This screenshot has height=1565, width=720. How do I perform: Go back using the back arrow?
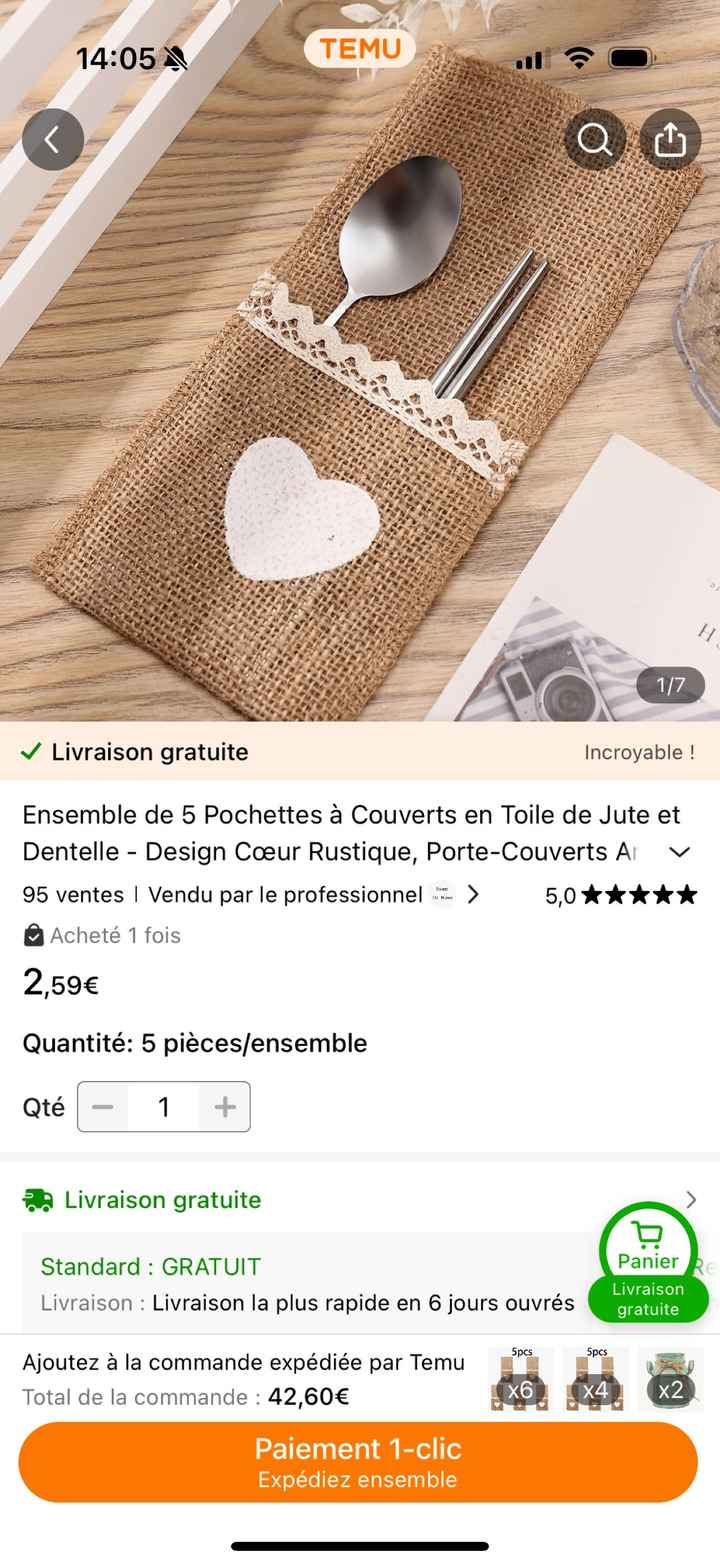pos(52,139)
